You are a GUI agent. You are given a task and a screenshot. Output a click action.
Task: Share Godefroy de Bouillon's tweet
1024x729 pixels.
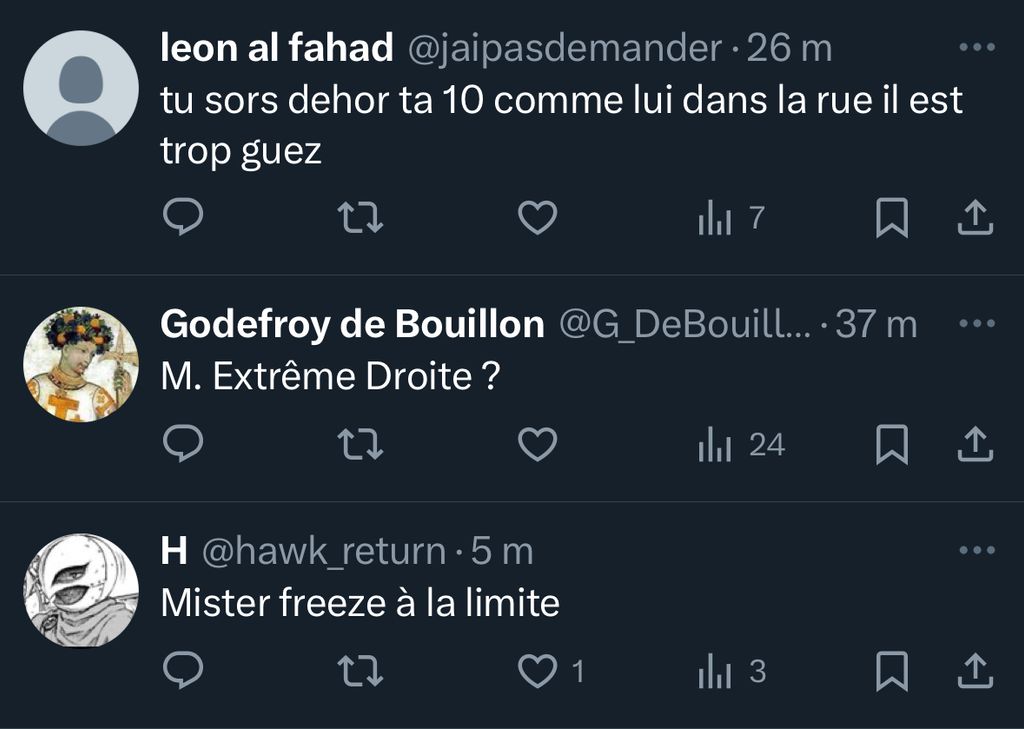[975, 445]
